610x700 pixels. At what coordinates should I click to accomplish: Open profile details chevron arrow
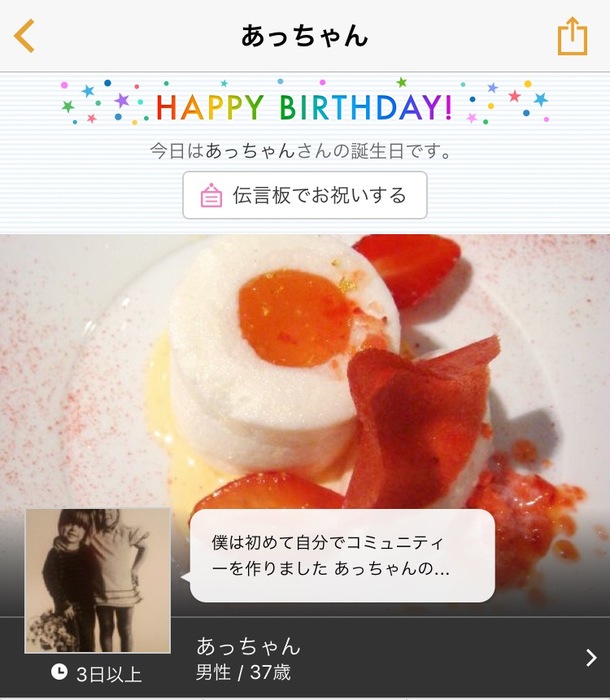(591, 657)
